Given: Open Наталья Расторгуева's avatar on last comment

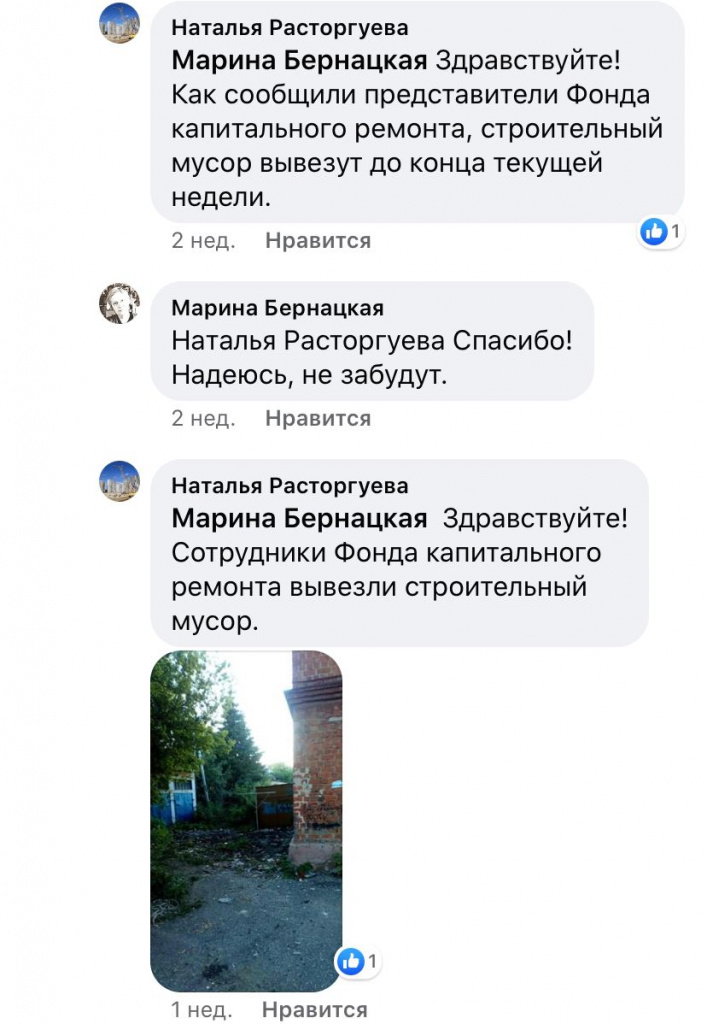Looking at the screenshot, I should pyautogui.click(x=119, y=481).
